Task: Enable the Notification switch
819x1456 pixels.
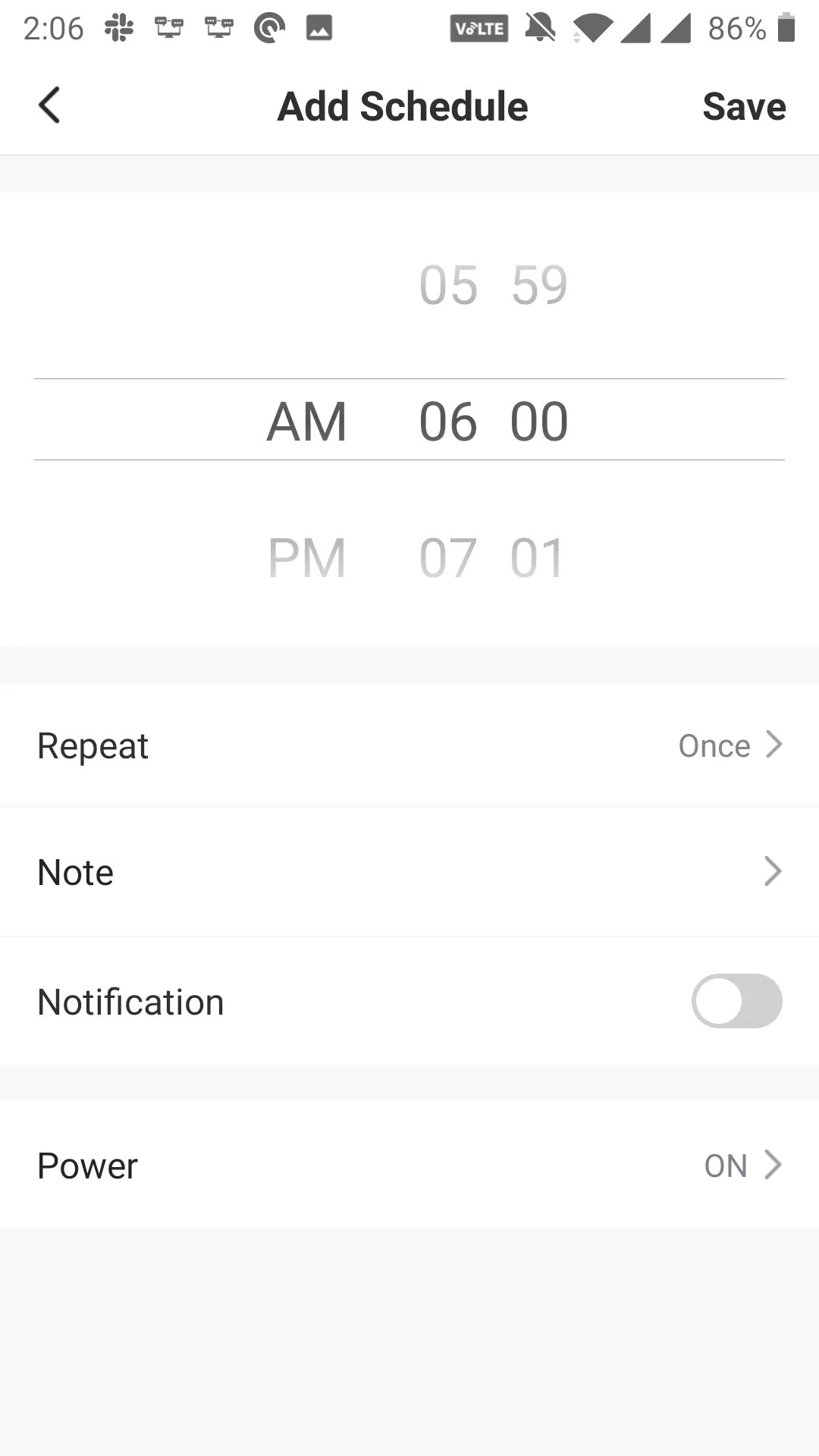Action: (x=736, y=1001)
